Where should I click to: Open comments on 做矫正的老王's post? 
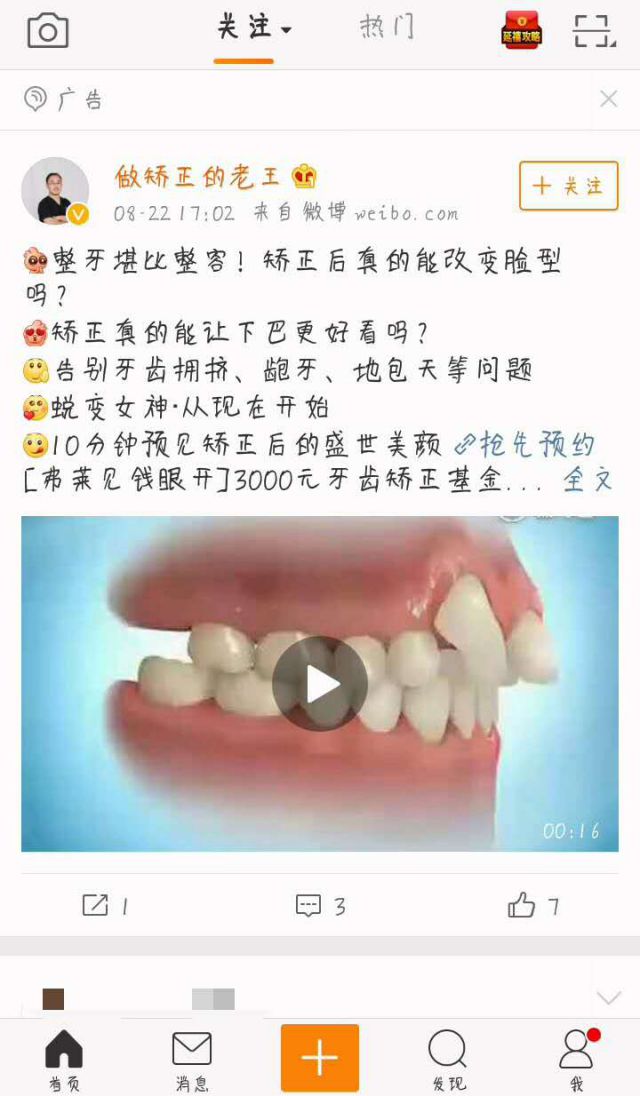click(320, 906)
